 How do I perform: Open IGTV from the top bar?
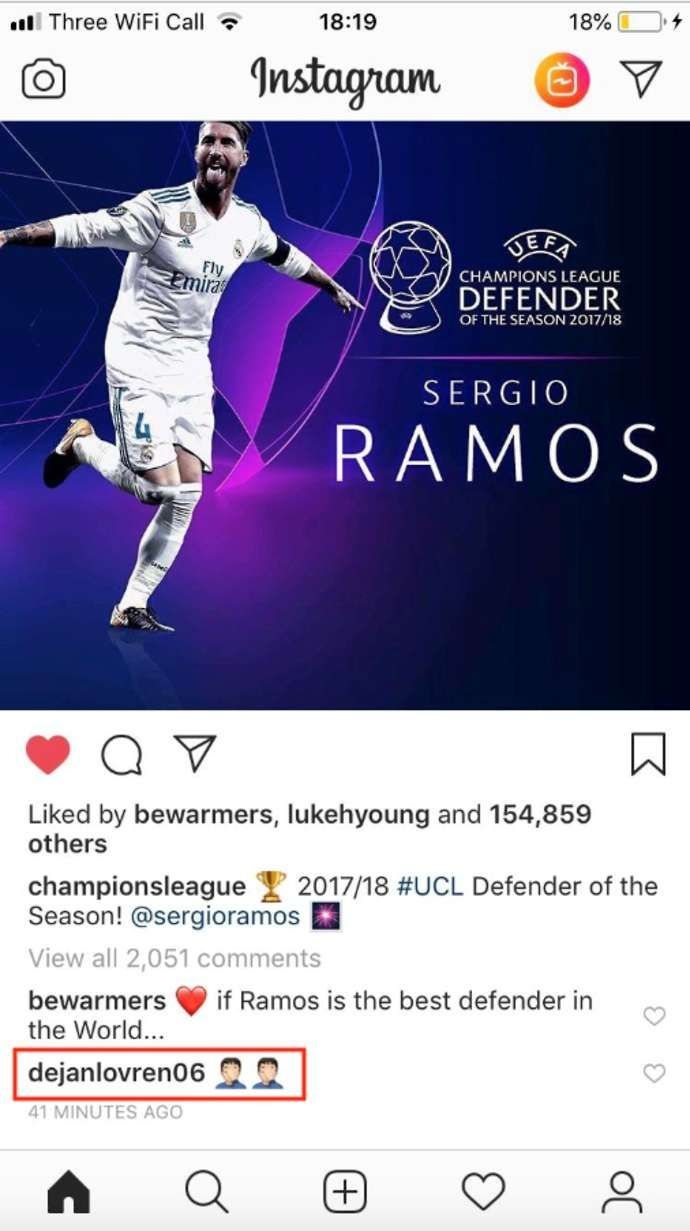coord(562,80)
